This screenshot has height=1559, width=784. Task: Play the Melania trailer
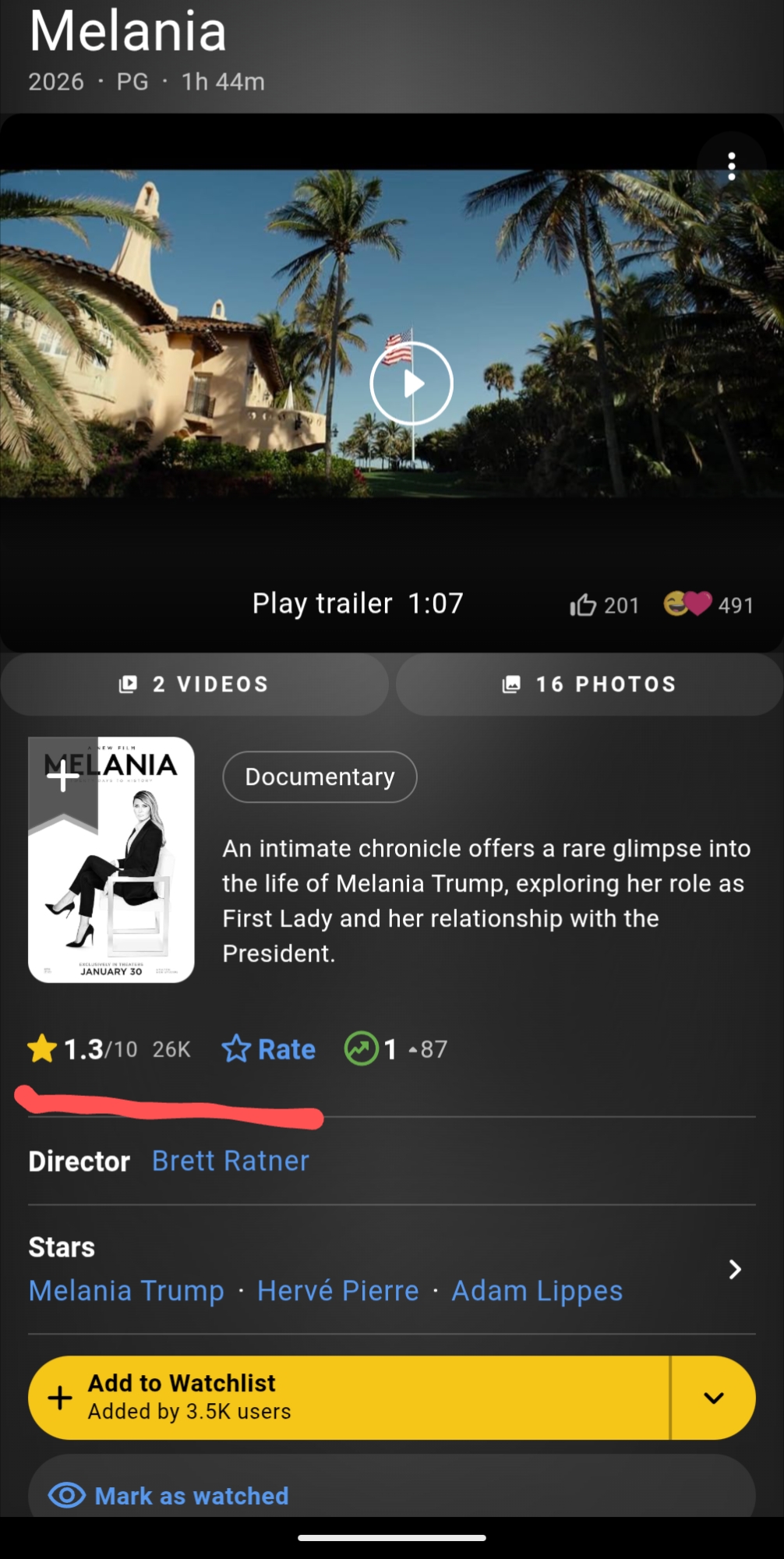(x=411, y=384)
